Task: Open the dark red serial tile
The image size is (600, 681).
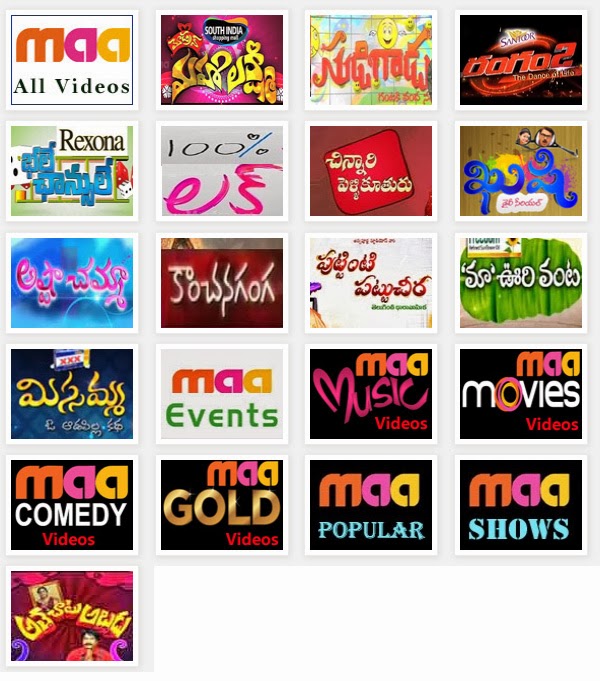Action: (222, 283)
